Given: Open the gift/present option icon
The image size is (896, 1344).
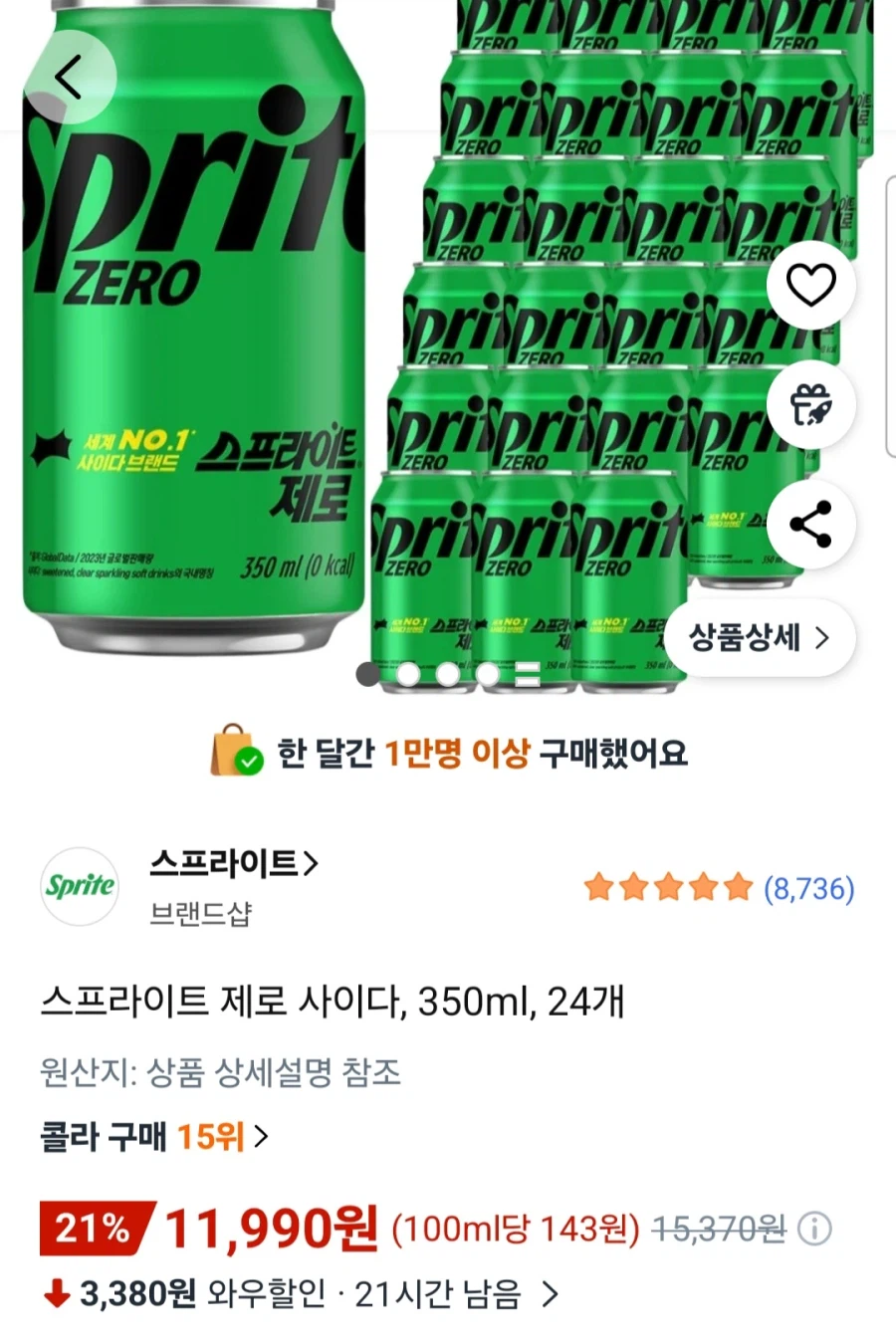Looking at the screenshot, I should [x=811, y=403].
